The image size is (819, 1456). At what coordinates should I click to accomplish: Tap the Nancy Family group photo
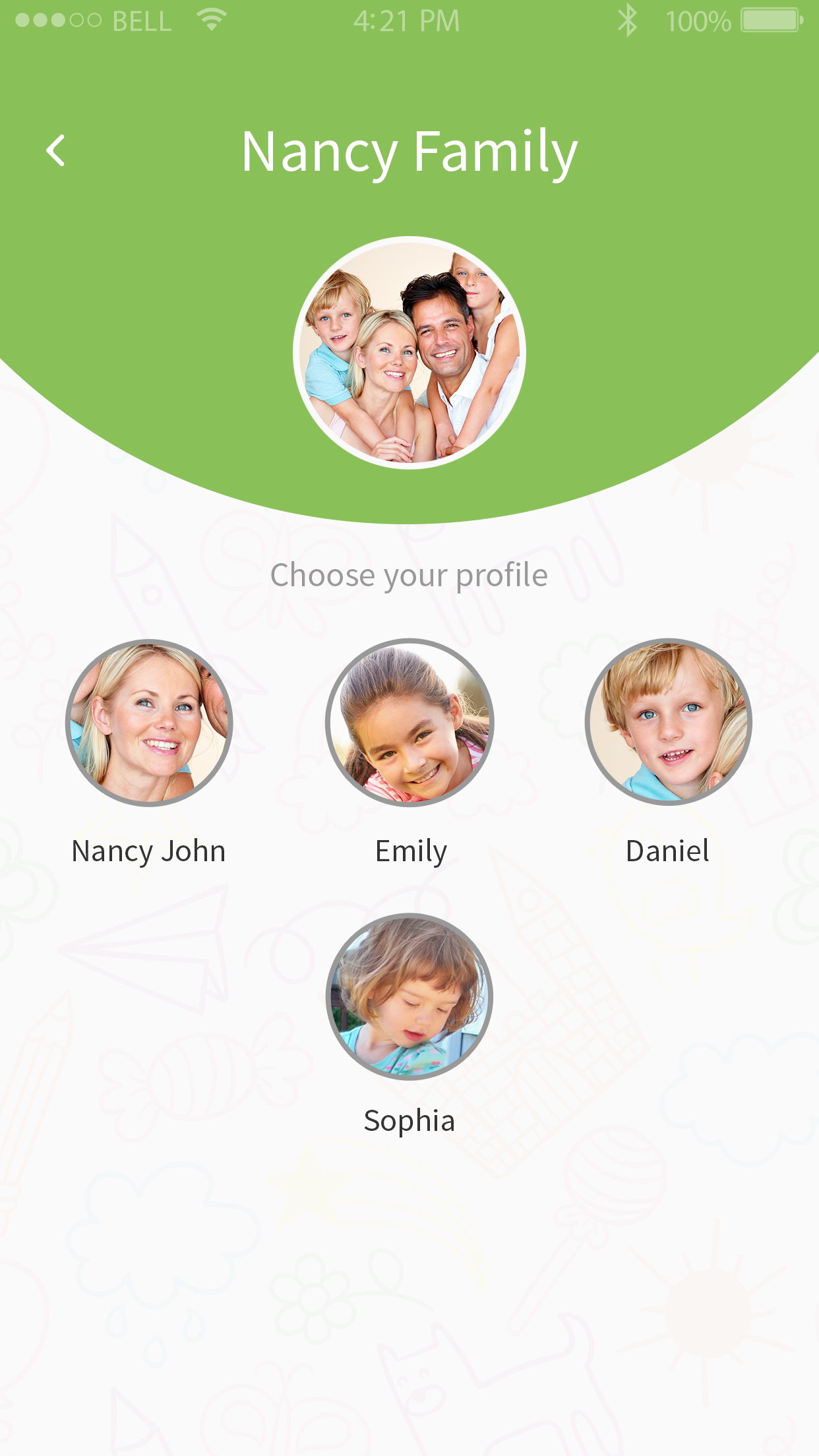409,353
